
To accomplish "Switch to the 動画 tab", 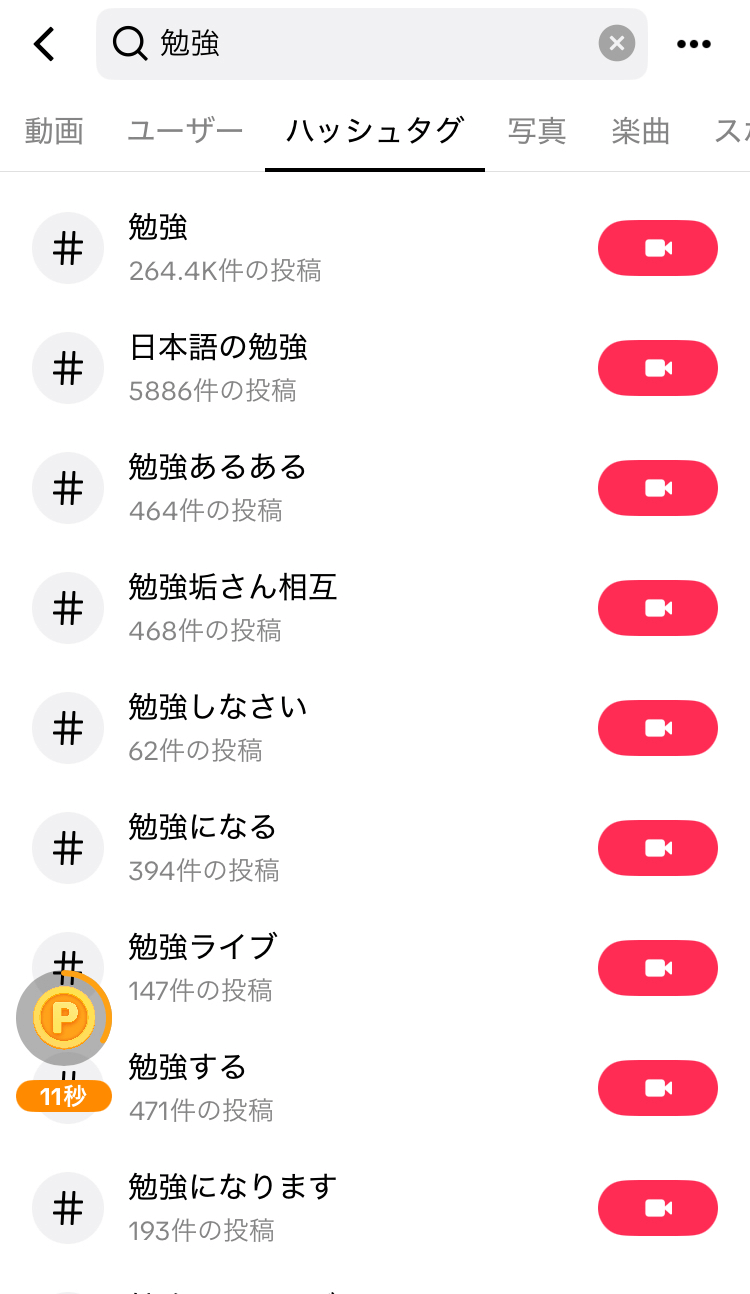I will tap(54, 131).
